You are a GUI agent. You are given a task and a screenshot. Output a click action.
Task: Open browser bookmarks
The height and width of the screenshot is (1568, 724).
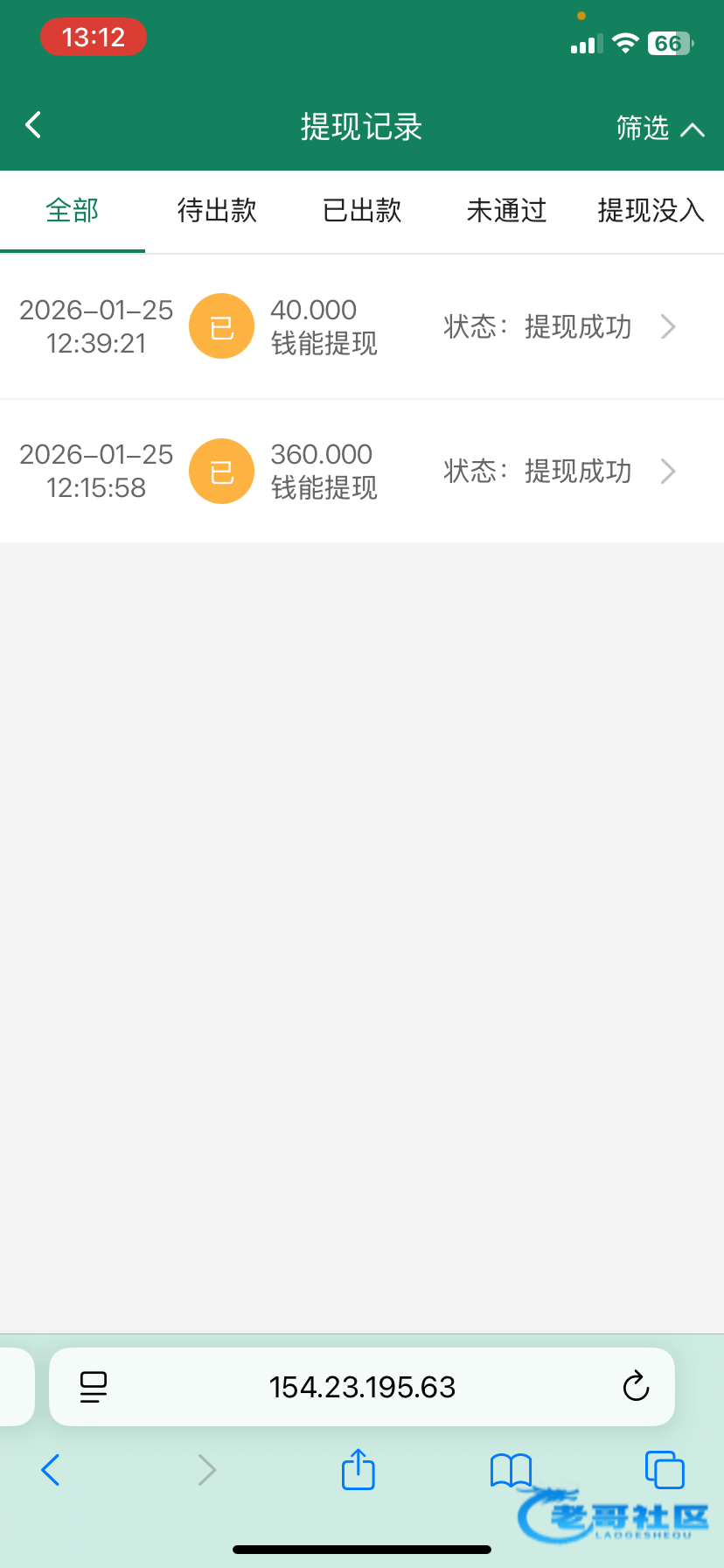[x=511, y=1470]
